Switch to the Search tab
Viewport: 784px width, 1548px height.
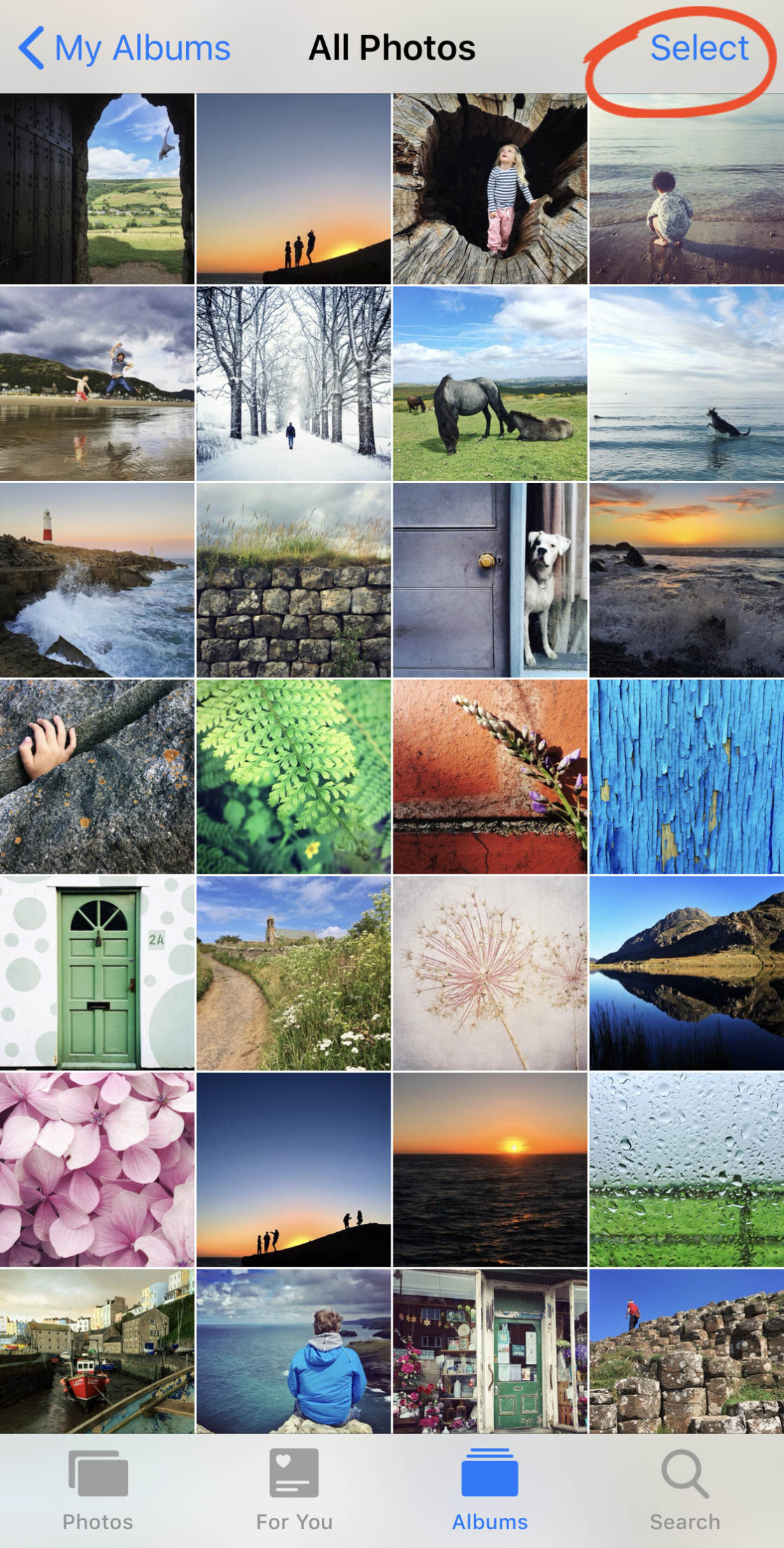pos(685,1491)
